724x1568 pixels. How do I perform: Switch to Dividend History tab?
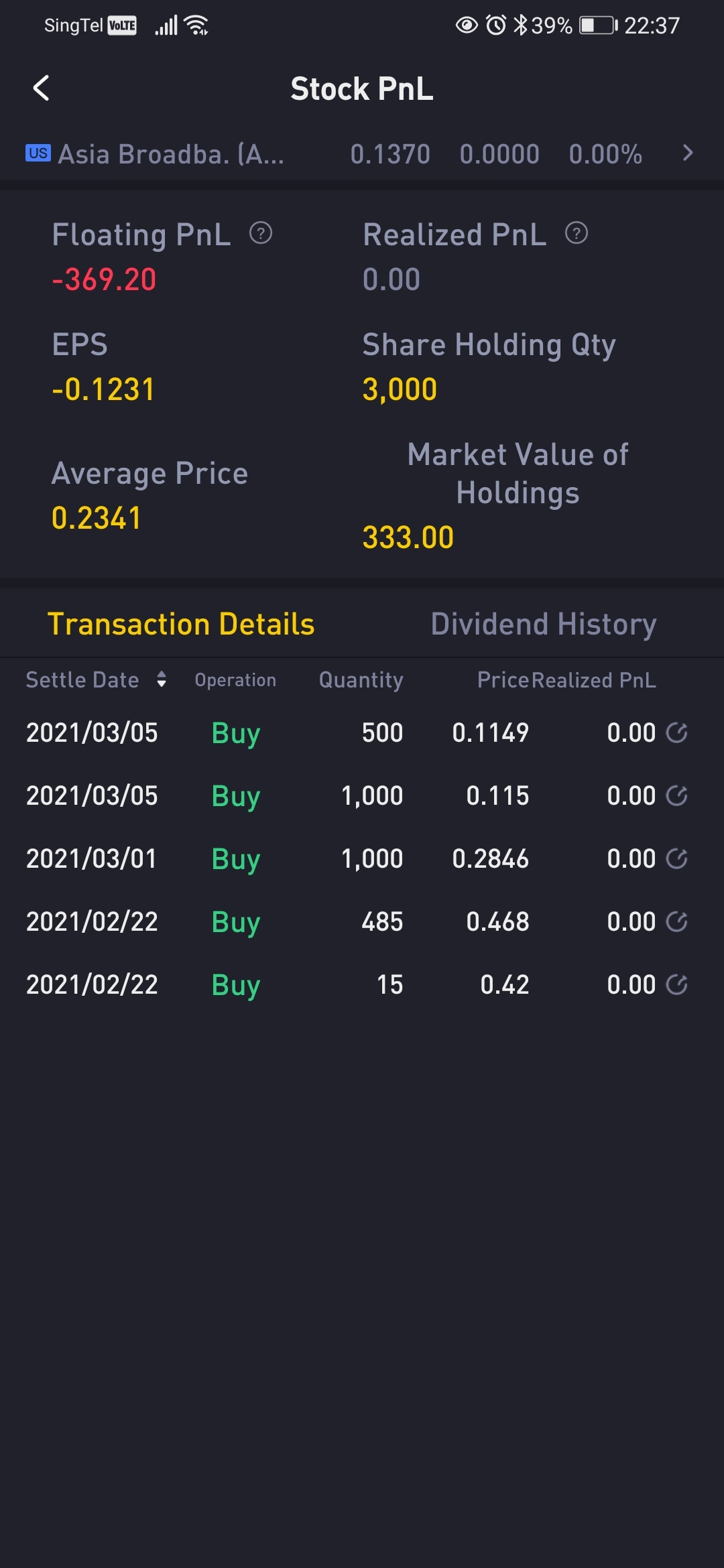(x=543, y=624)
